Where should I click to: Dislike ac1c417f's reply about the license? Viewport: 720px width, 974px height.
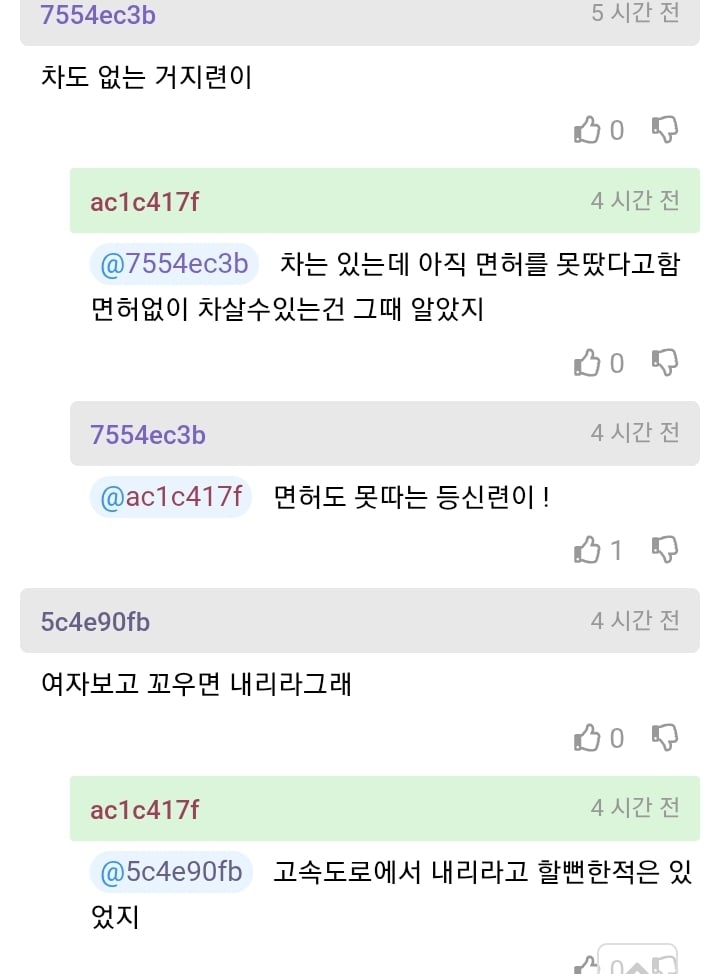[x=666, y=362]
